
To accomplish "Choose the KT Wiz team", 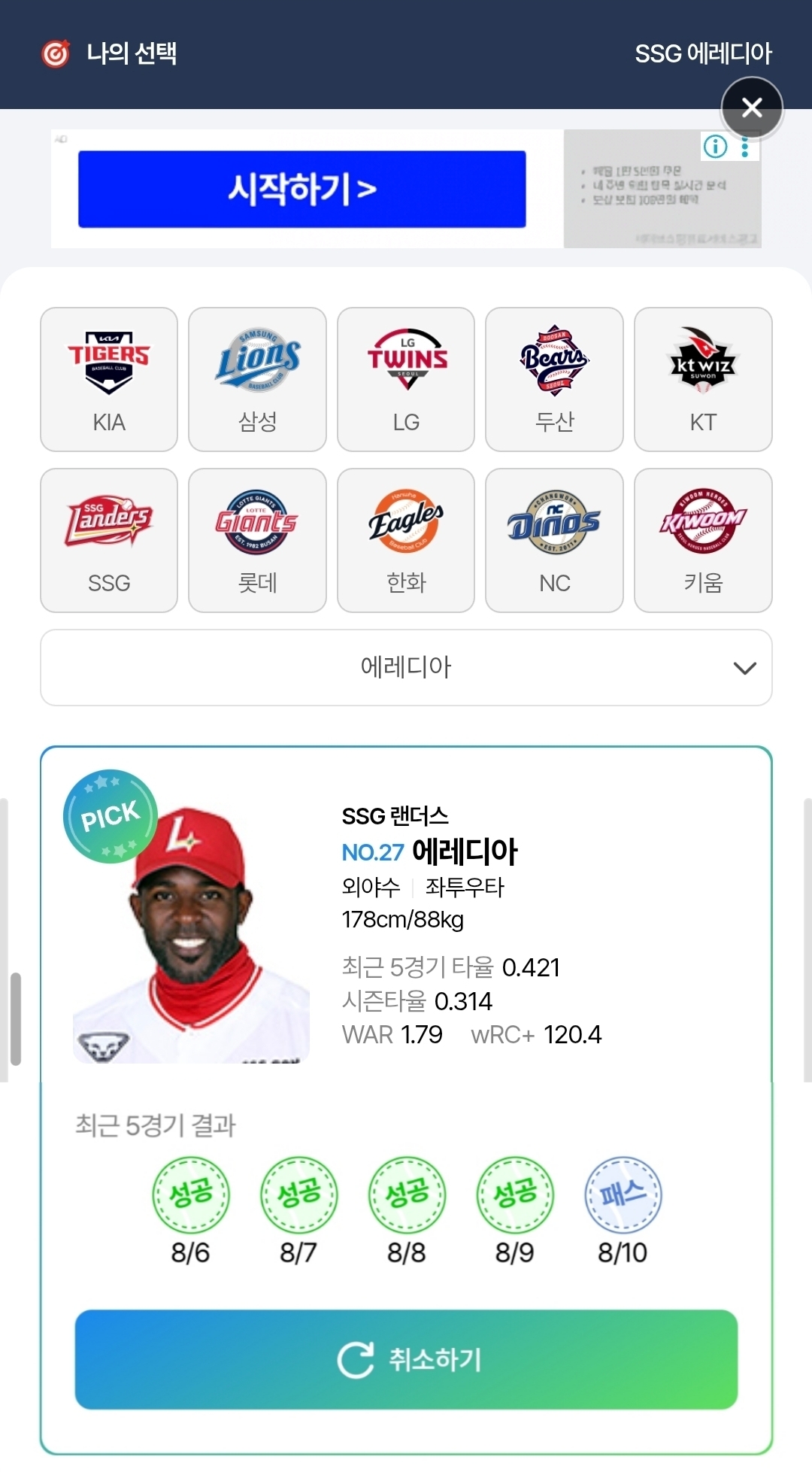I will pos(703,379).
